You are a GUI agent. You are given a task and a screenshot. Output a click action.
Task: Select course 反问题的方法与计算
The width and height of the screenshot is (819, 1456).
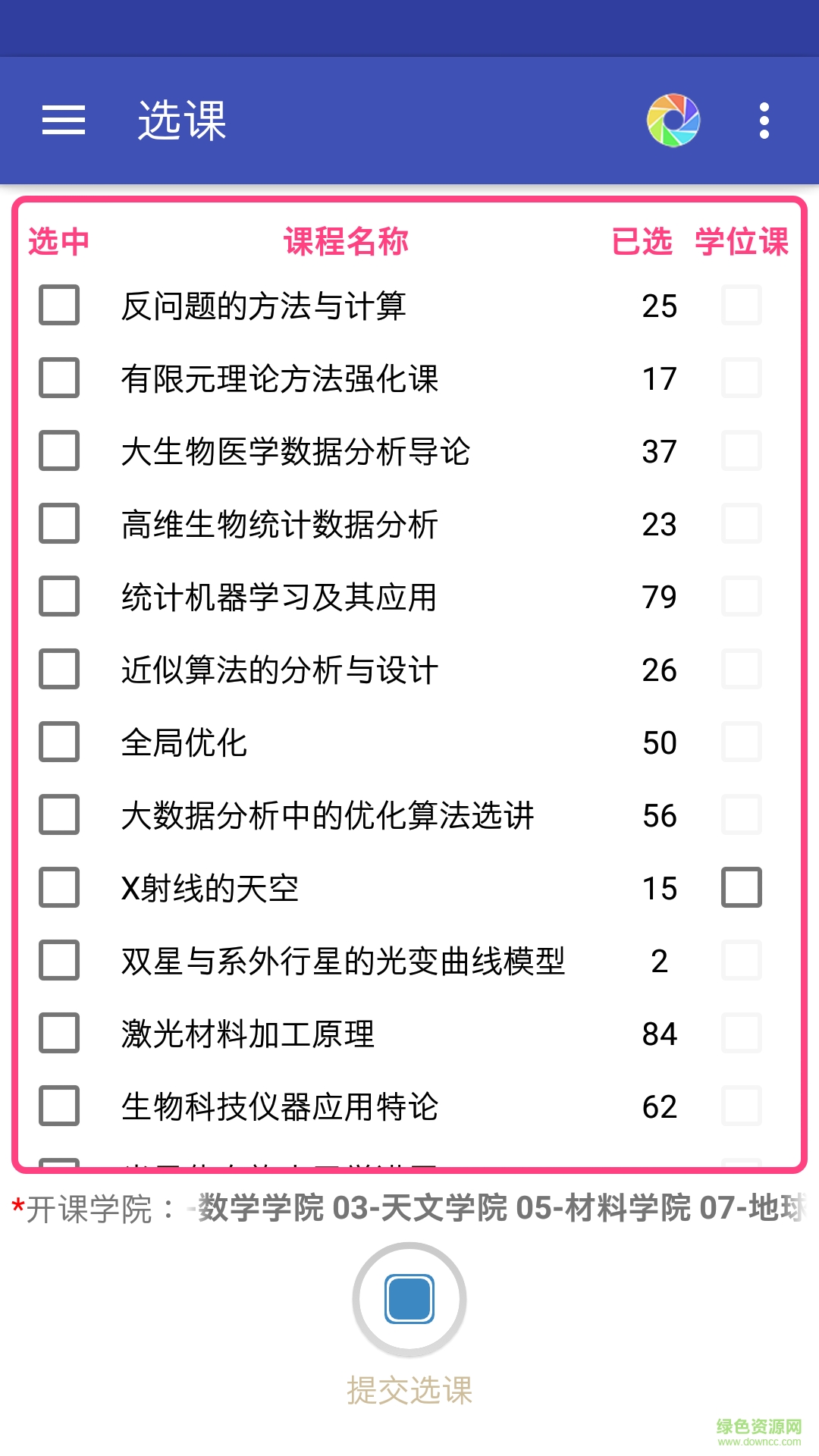tap(59, 306)
